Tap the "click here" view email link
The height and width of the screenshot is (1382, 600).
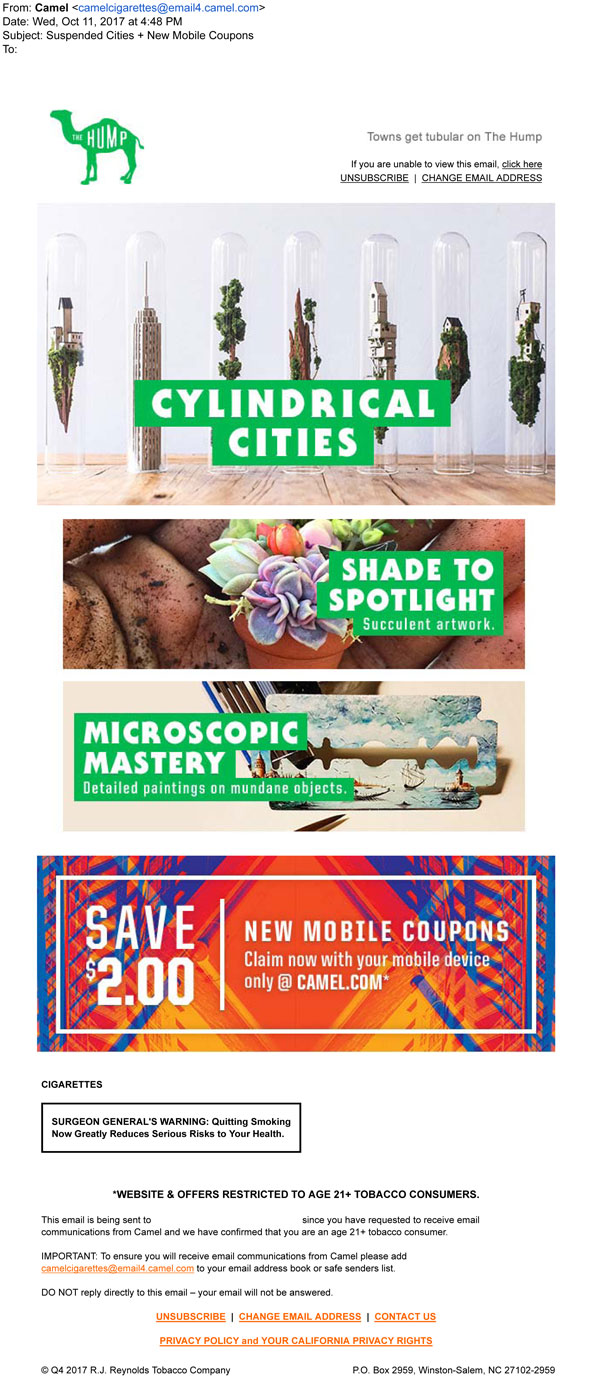point(522,164)
